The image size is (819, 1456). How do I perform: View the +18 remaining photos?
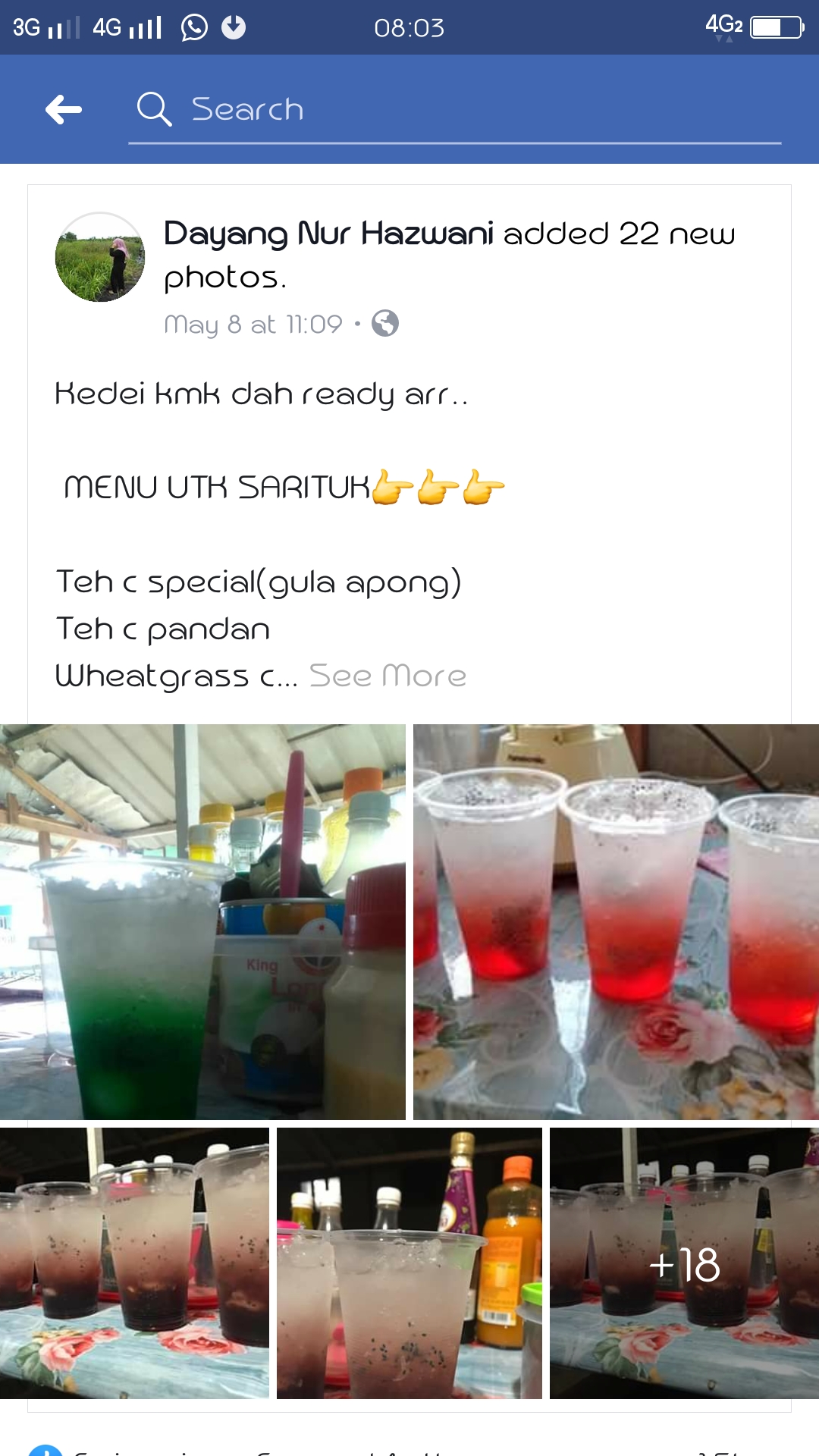click(x=684, y=1264)
